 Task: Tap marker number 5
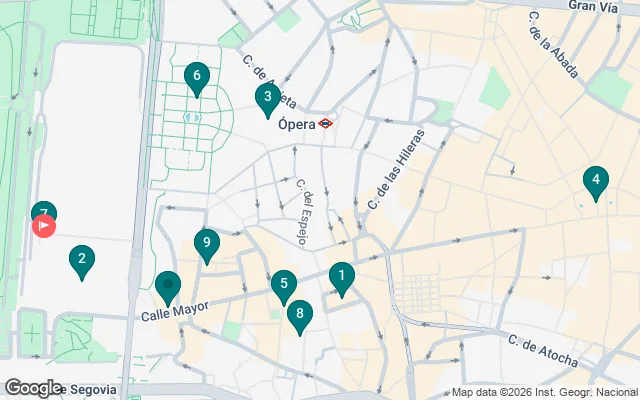click(284, 285)
